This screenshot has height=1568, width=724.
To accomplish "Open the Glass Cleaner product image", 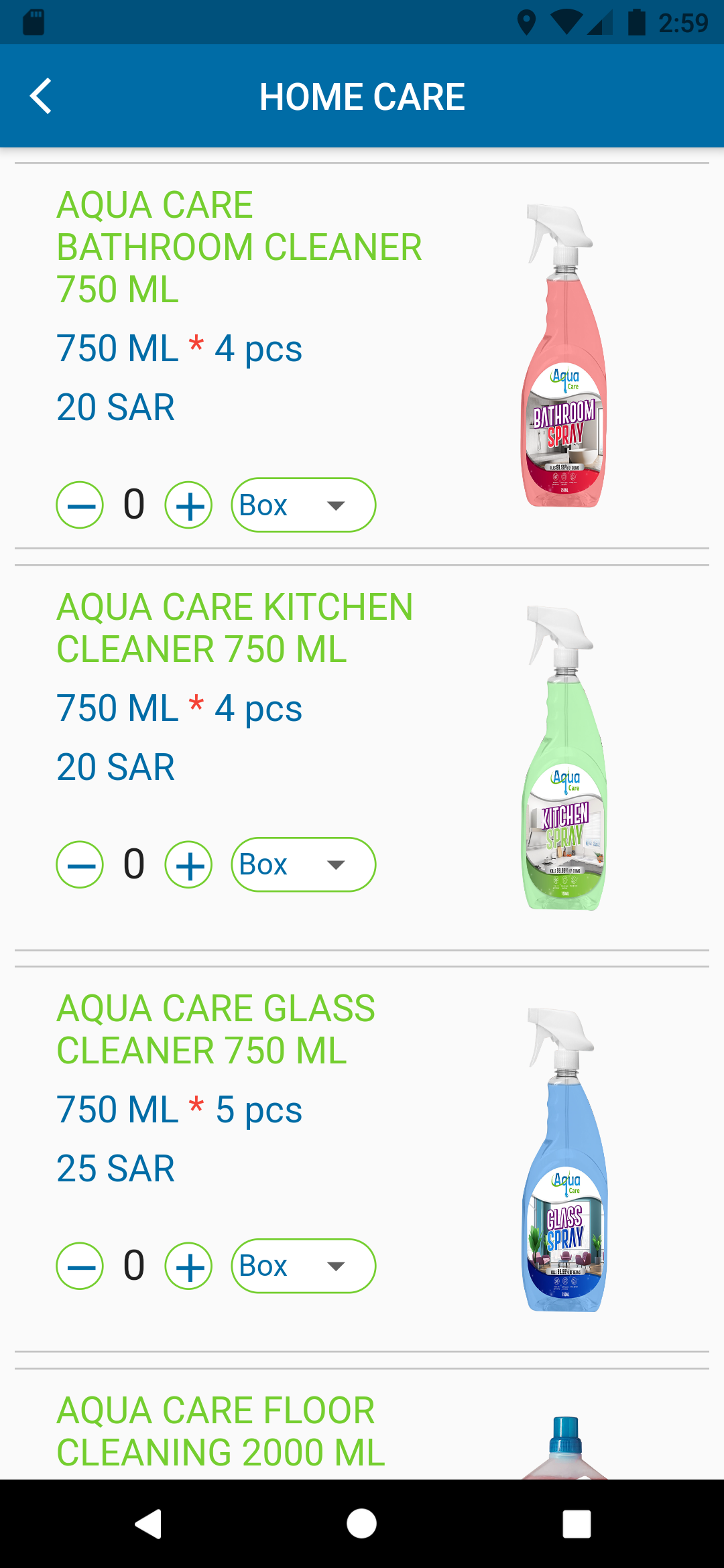I will pos(564,1160).
